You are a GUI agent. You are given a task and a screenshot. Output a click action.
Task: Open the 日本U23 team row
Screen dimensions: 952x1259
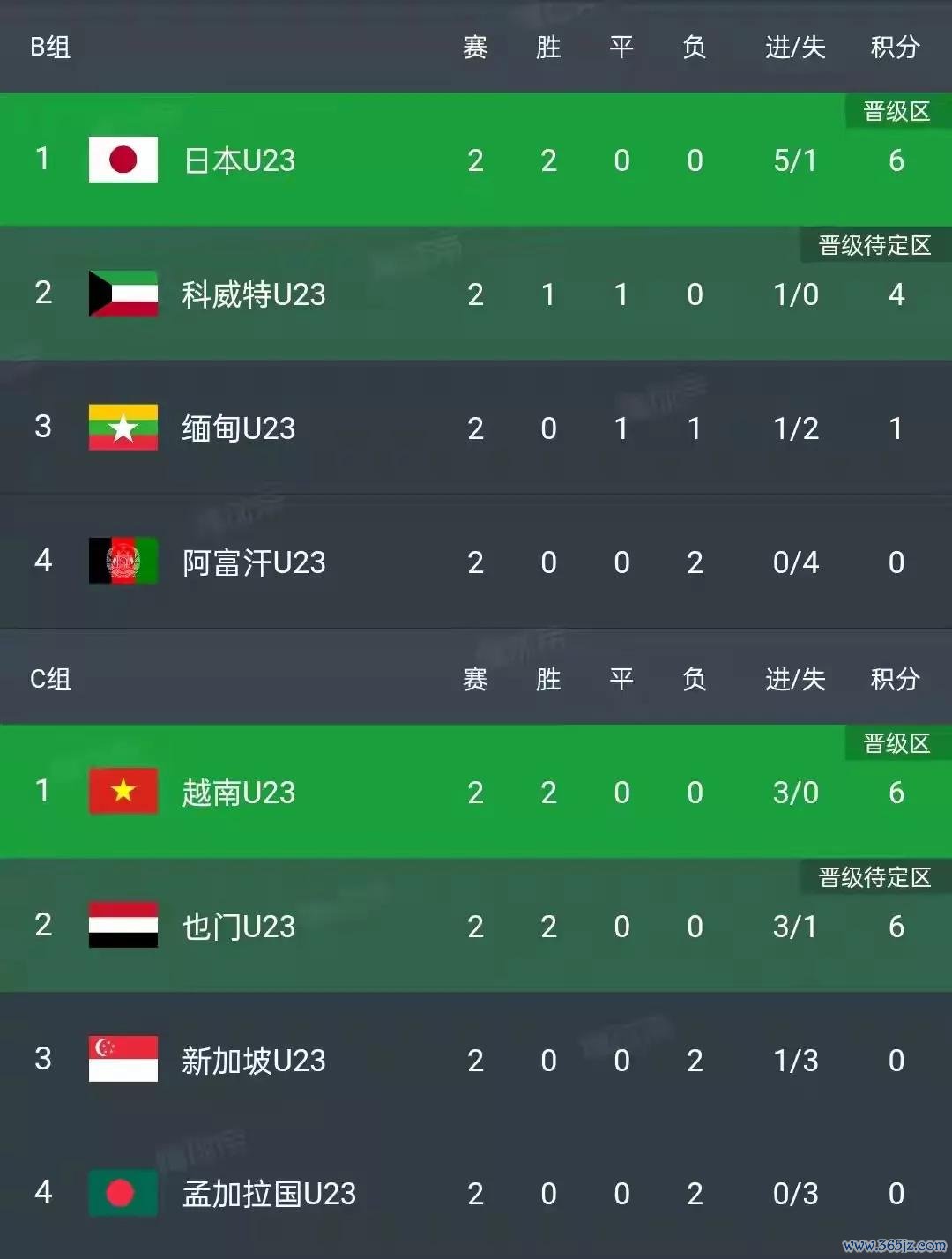(240, 160)
